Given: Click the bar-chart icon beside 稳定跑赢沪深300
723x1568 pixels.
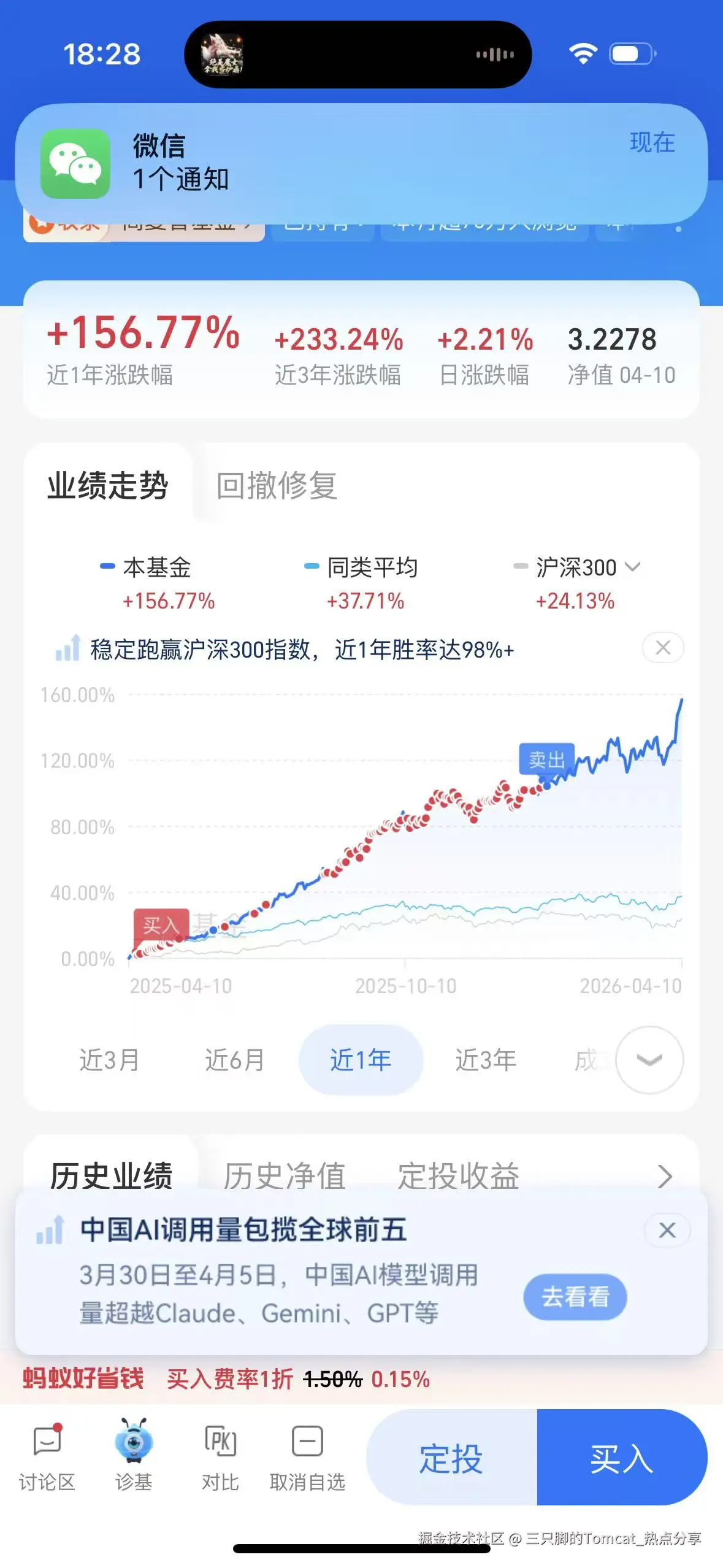Looking at the screenshot, I should (69, 648).
